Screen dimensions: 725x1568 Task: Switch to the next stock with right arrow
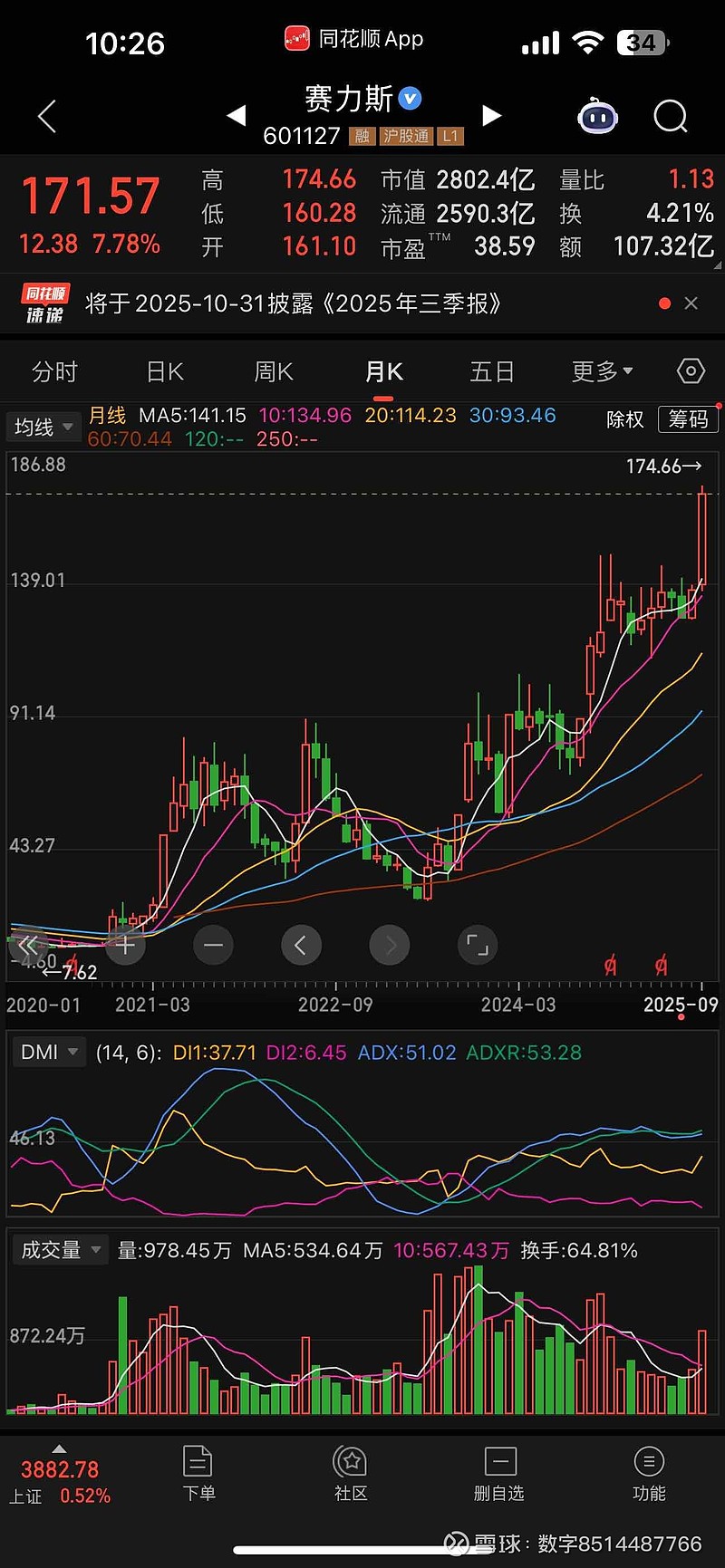491,116
